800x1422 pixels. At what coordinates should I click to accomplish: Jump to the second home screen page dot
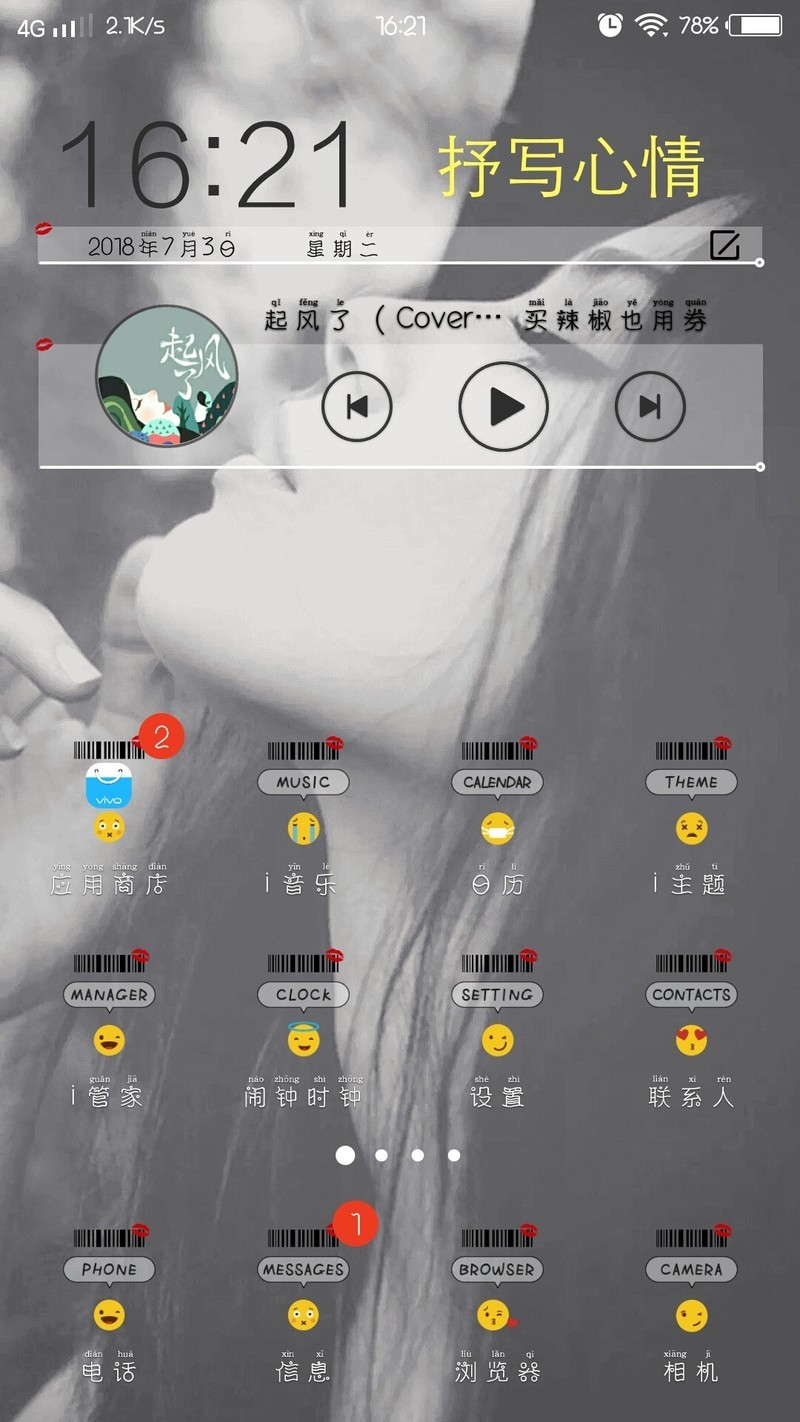coord(381,1155)
